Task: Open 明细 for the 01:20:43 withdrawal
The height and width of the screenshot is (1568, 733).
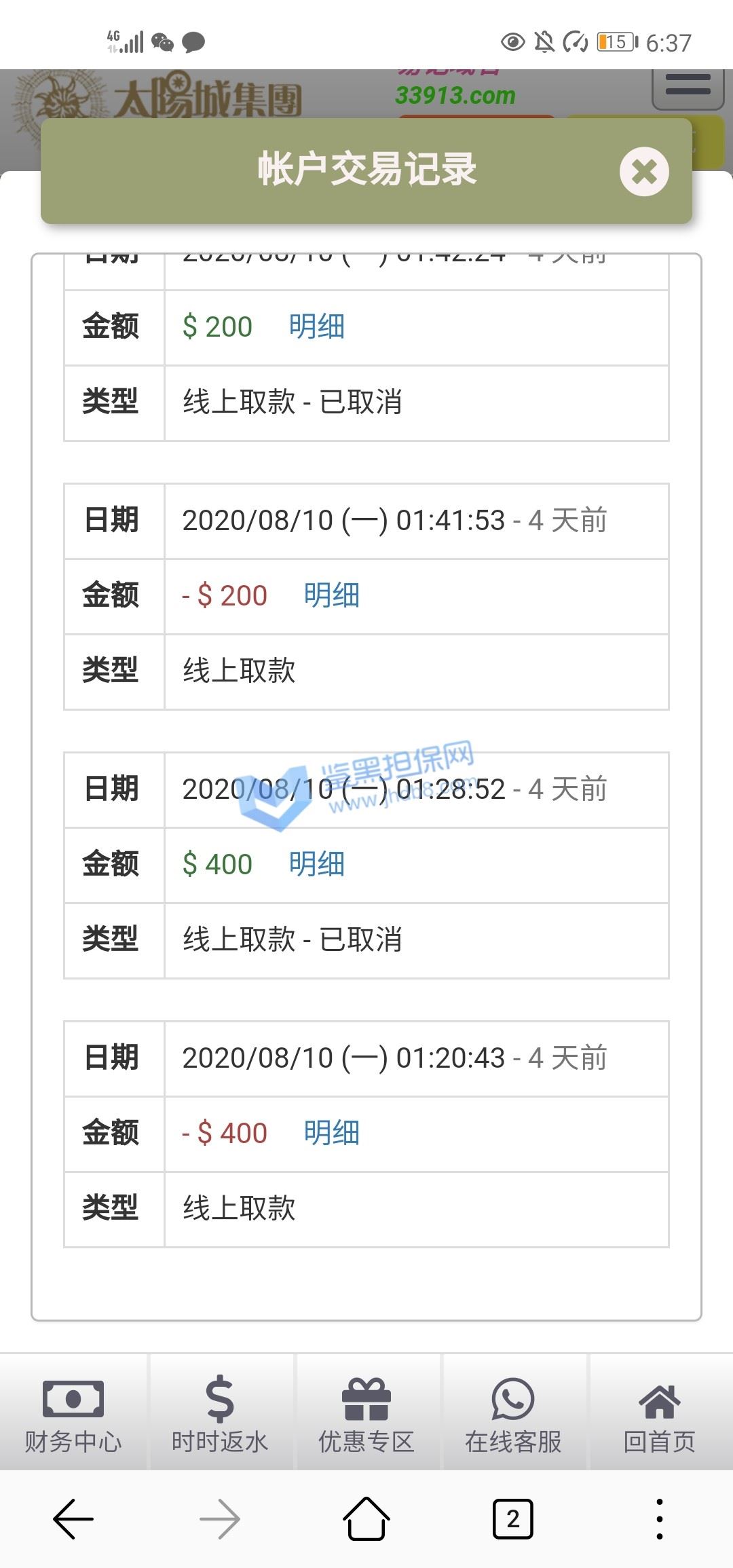Action: tap(331, 1133)
